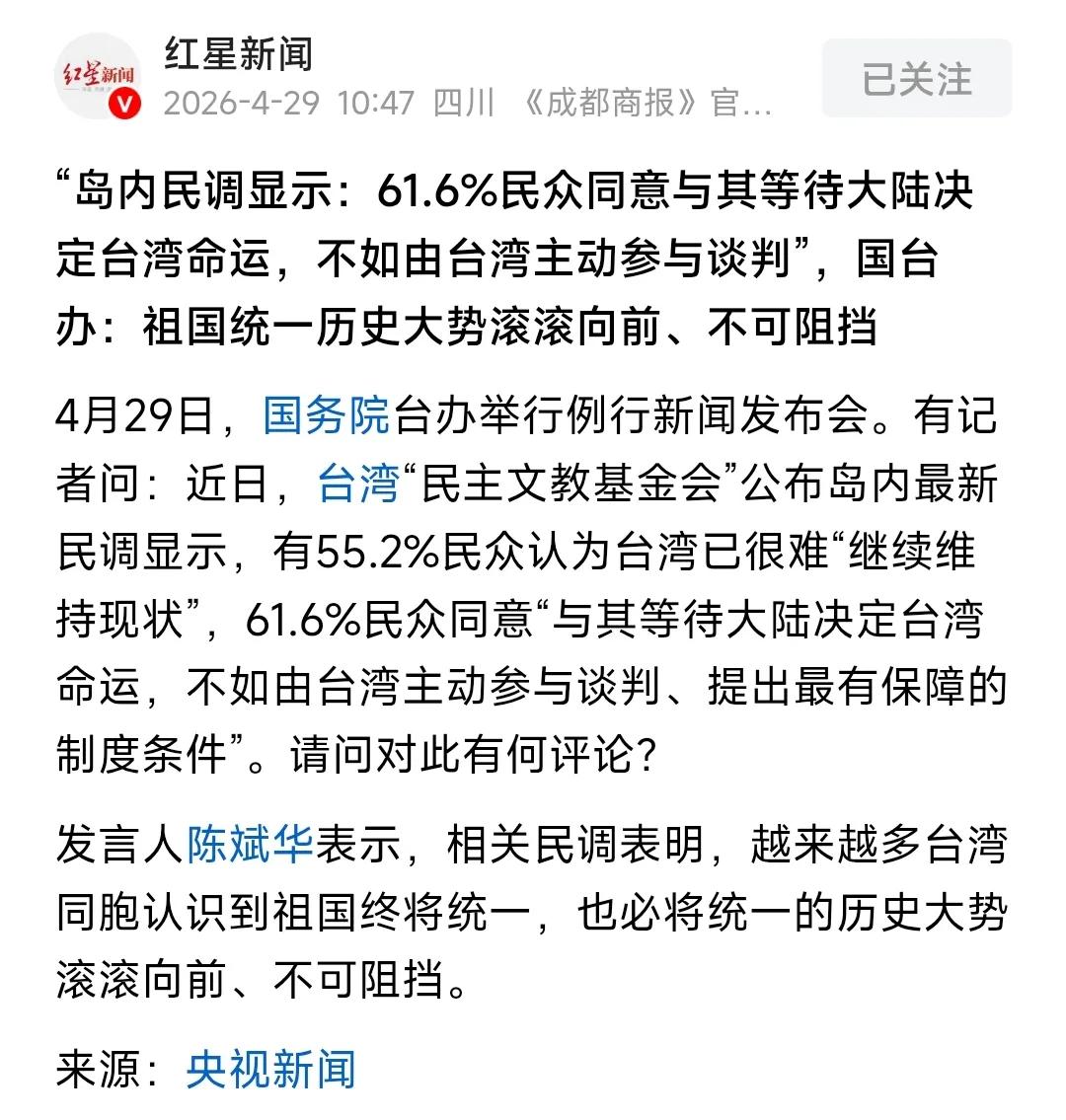Click the red V verification badge
1066x1120 pixels.
click(x=122, y=104)
